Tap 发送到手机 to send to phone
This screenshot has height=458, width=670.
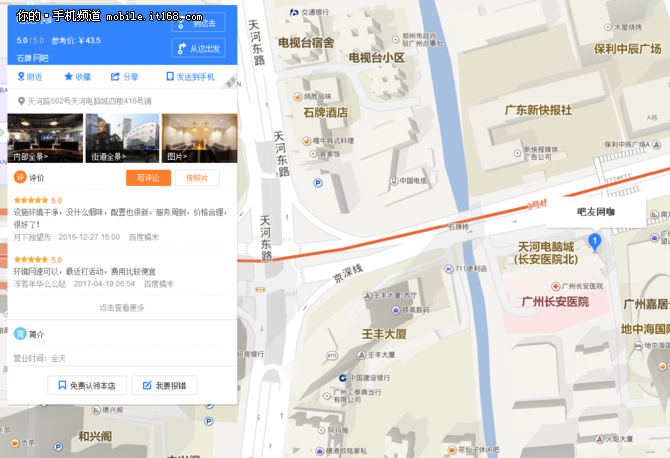point(190,77)
